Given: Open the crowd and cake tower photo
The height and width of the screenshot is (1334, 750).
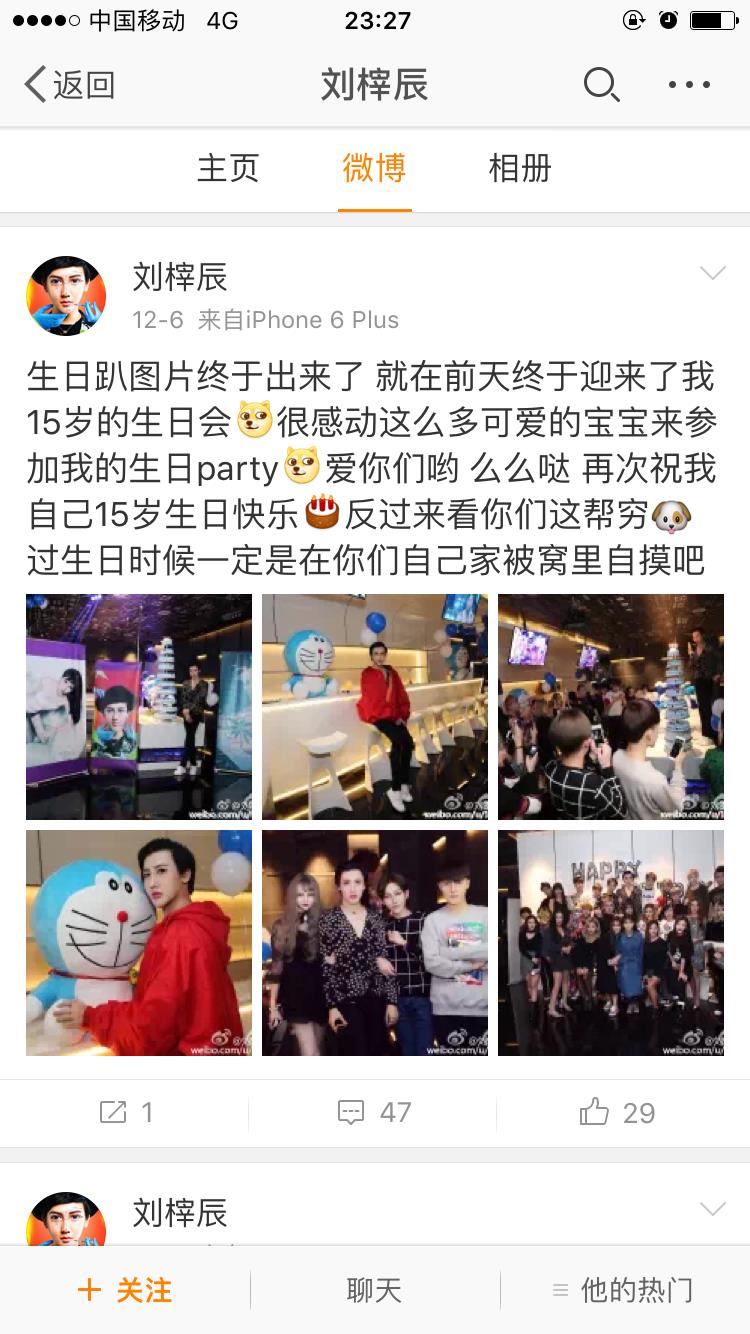Looking at the screenshot, I should pos(611,707).
